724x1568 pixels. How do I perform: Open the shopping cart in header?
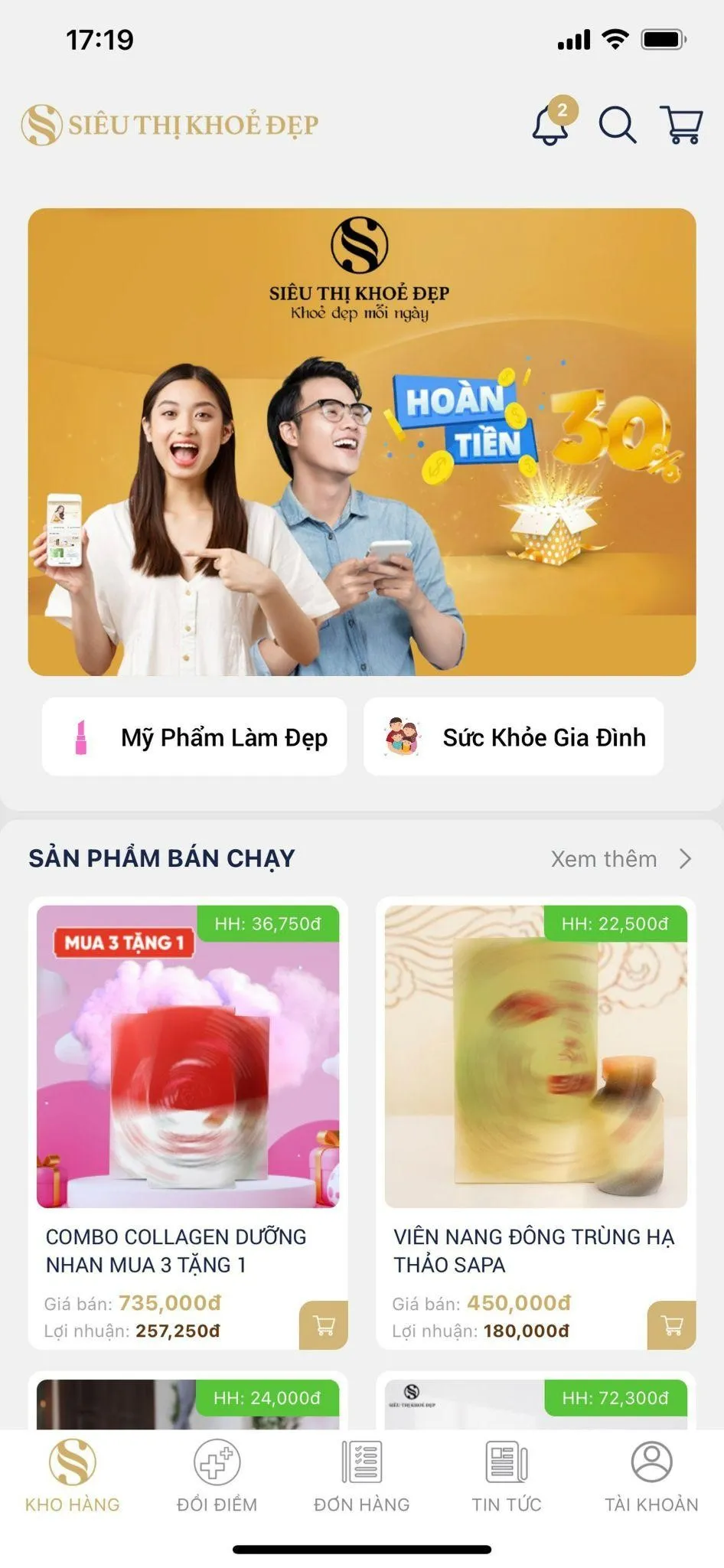point(680,125)
